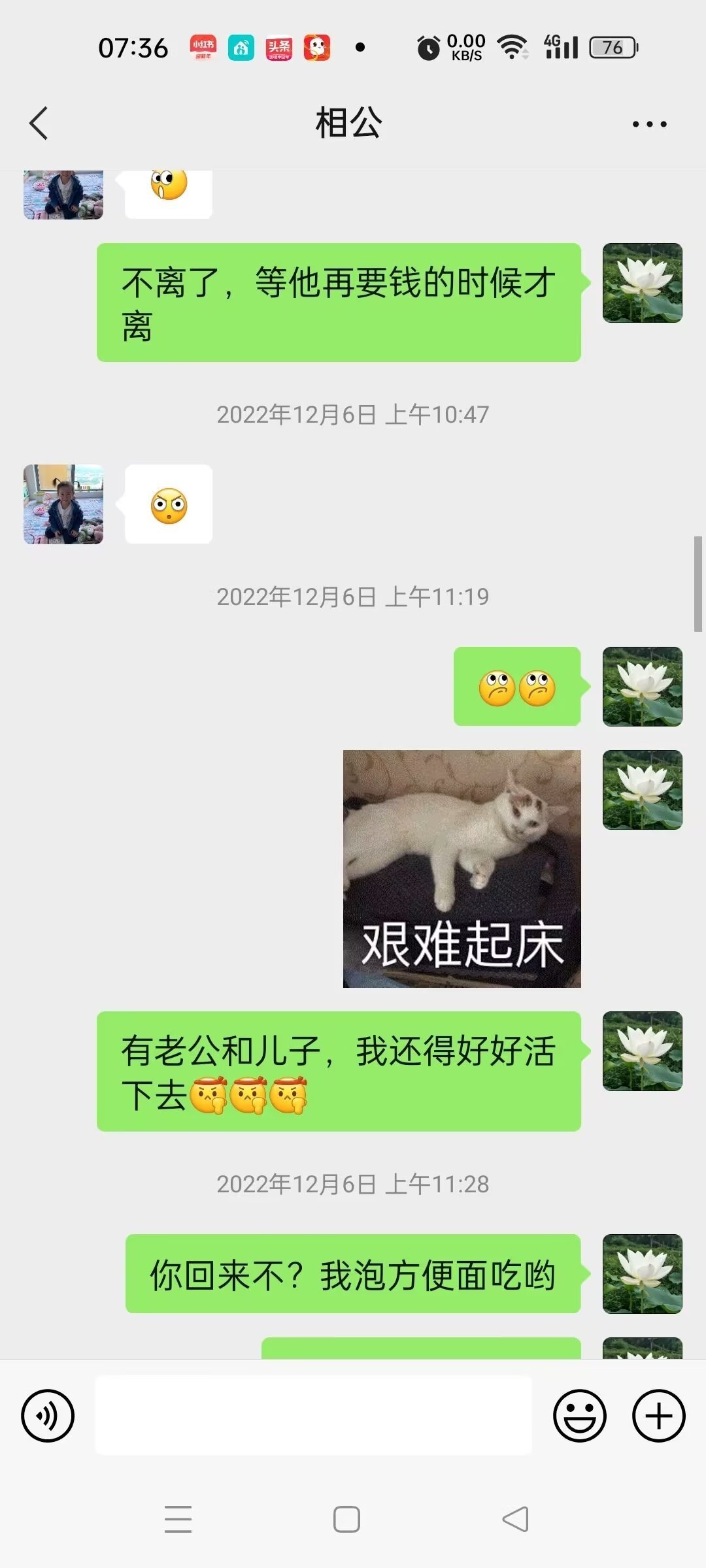Tap the system home button
Image resolution: width=706 pixels, height=1568 pixels.
(346, 1519)
